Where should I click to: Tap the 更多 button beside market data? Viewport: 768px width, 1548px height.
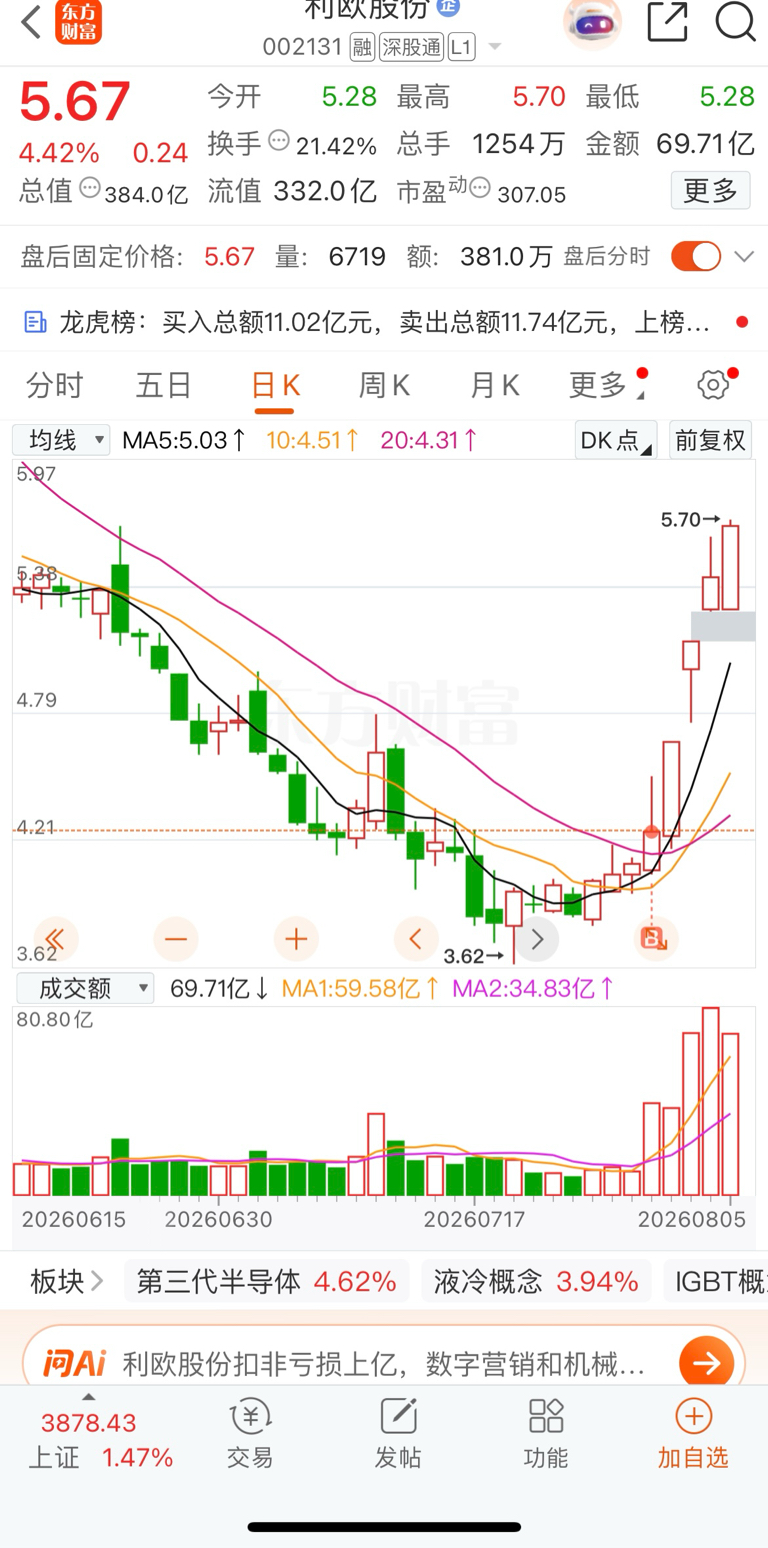tap(710, 190)
